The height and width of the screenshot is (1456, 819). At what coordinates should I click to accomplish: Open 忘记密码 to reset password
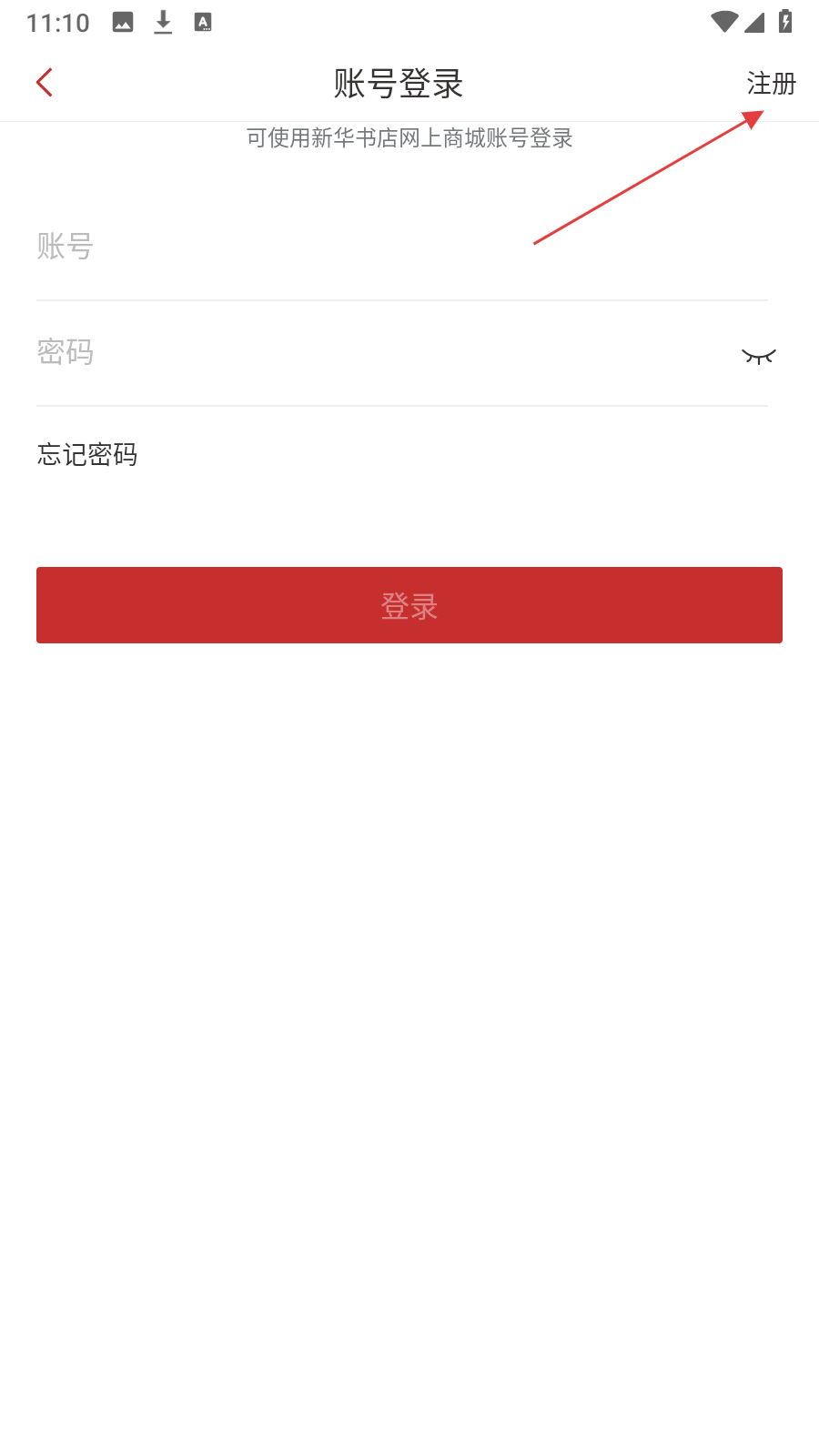[x=87, y=454]
